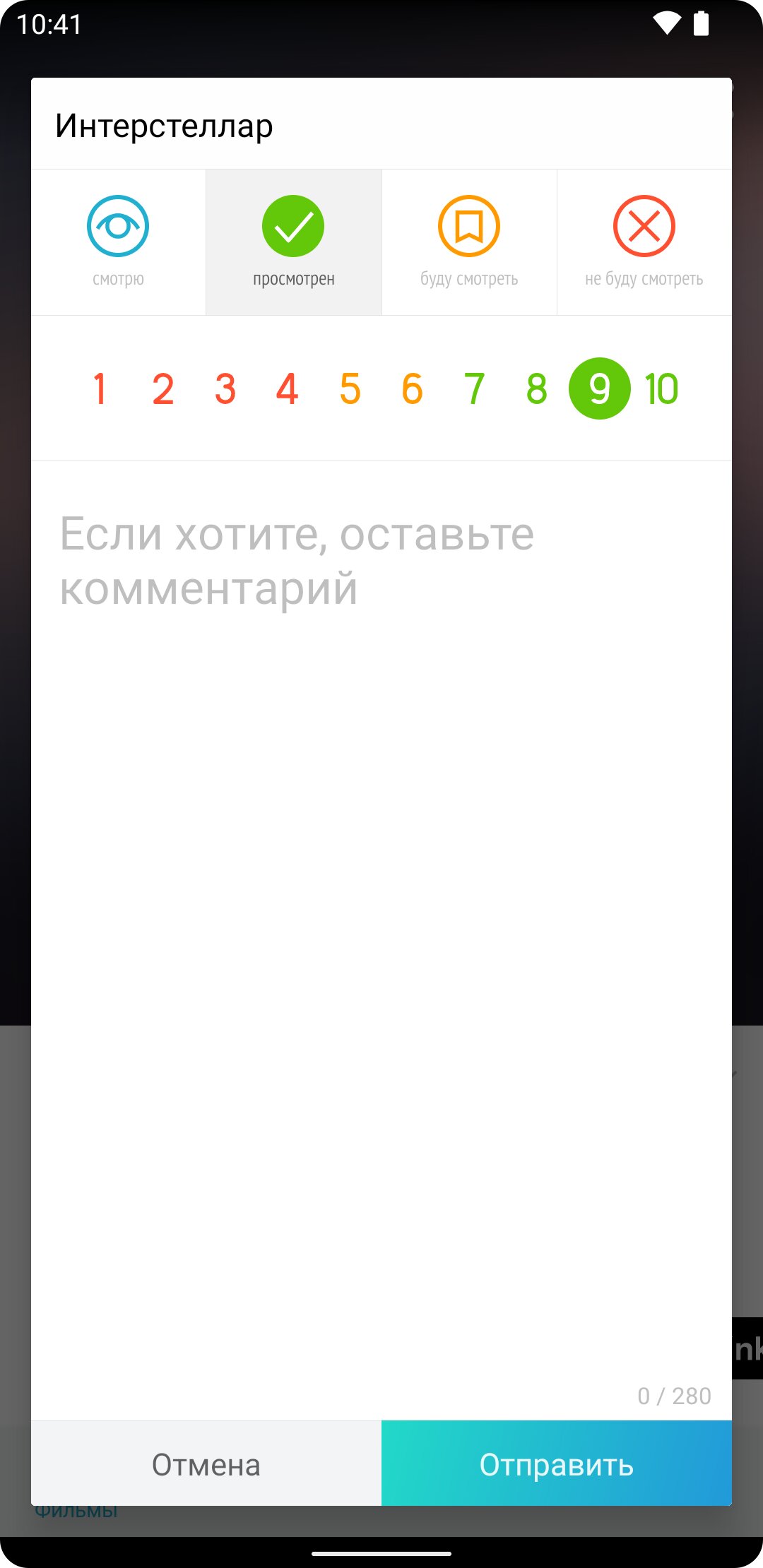Submit the review with 'Отправить'

557,1463
